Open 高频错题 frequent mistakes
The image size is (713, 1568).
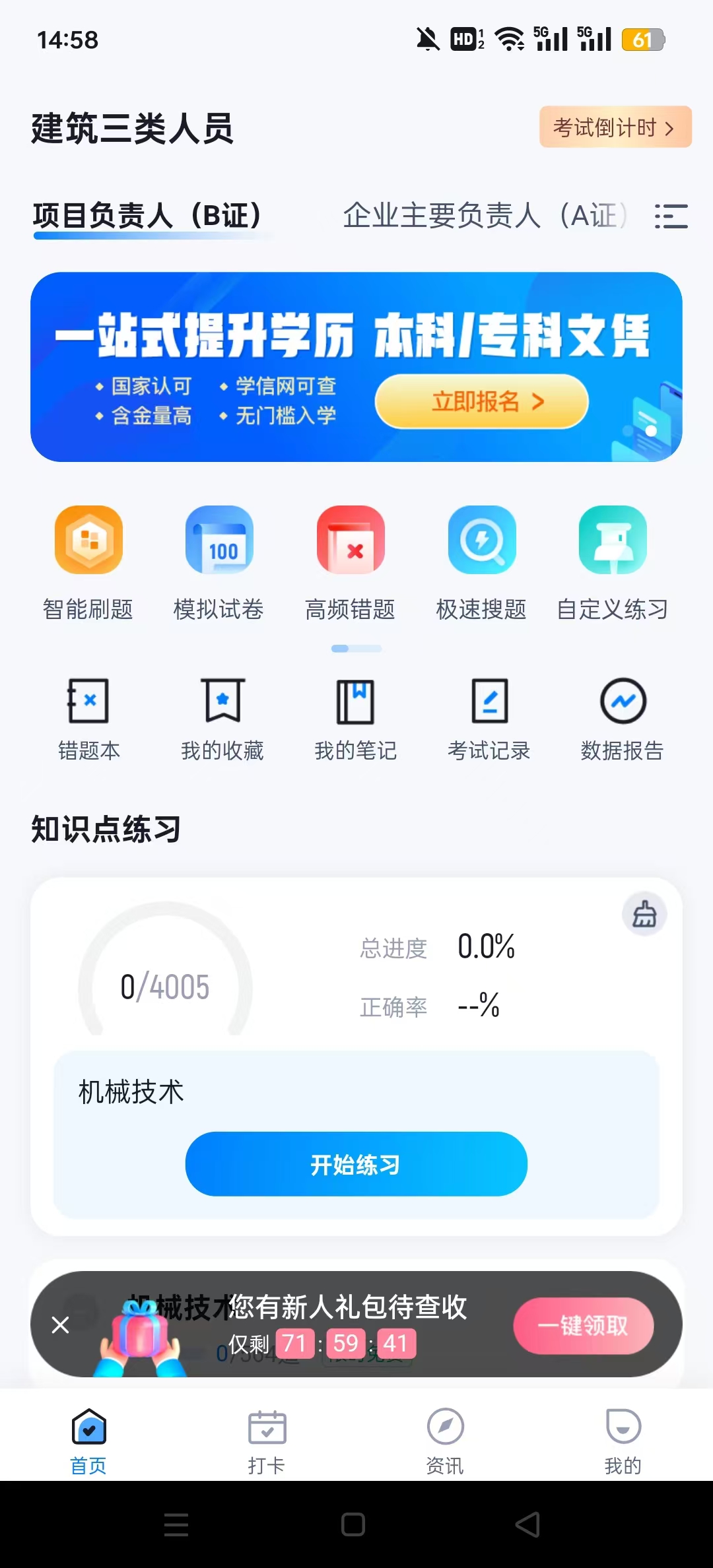click(x=351, y=564)
